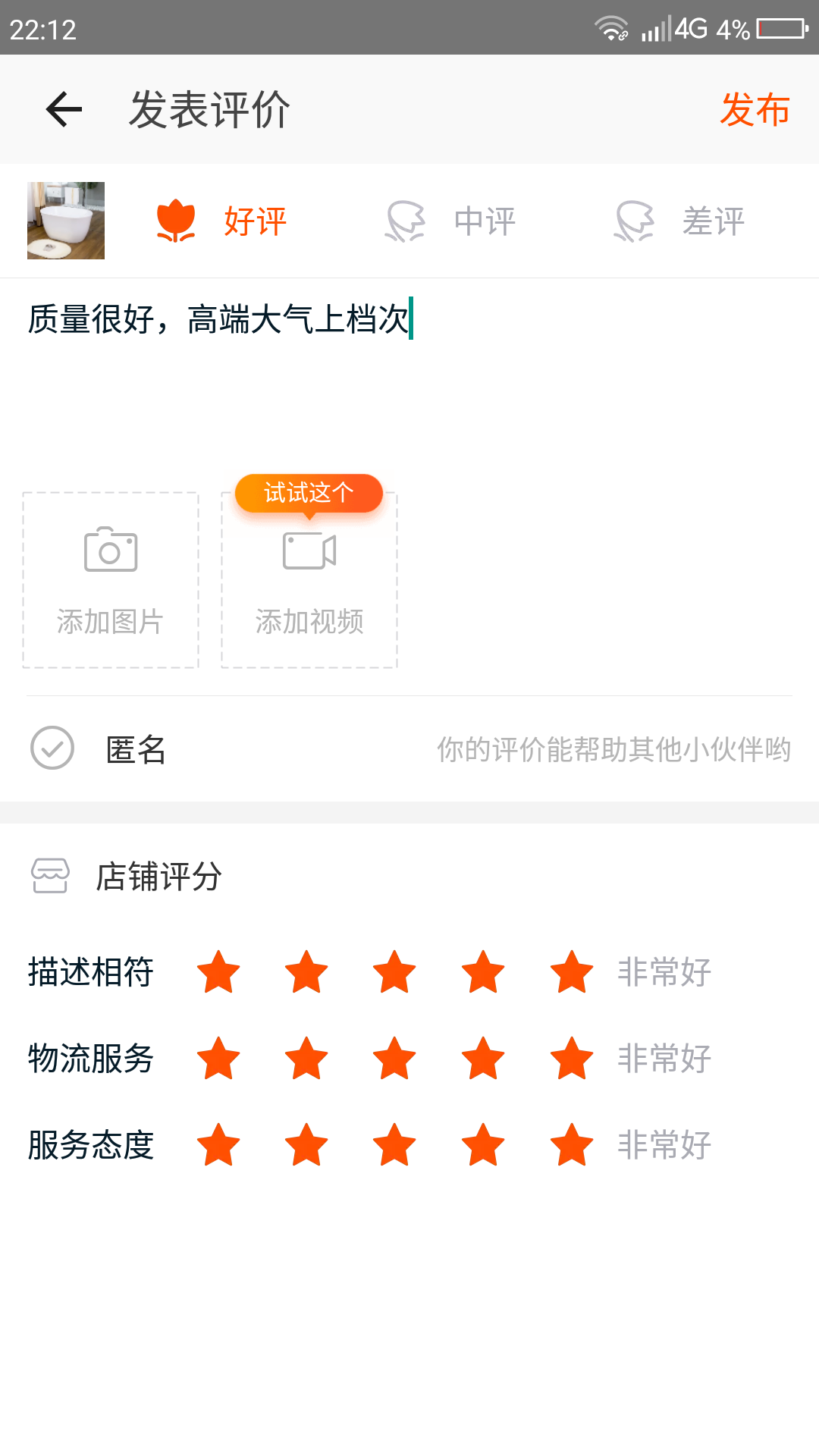819x1456 pixels.
Task: Open the bathtub product thumbnail
Action: pos(66,221)
